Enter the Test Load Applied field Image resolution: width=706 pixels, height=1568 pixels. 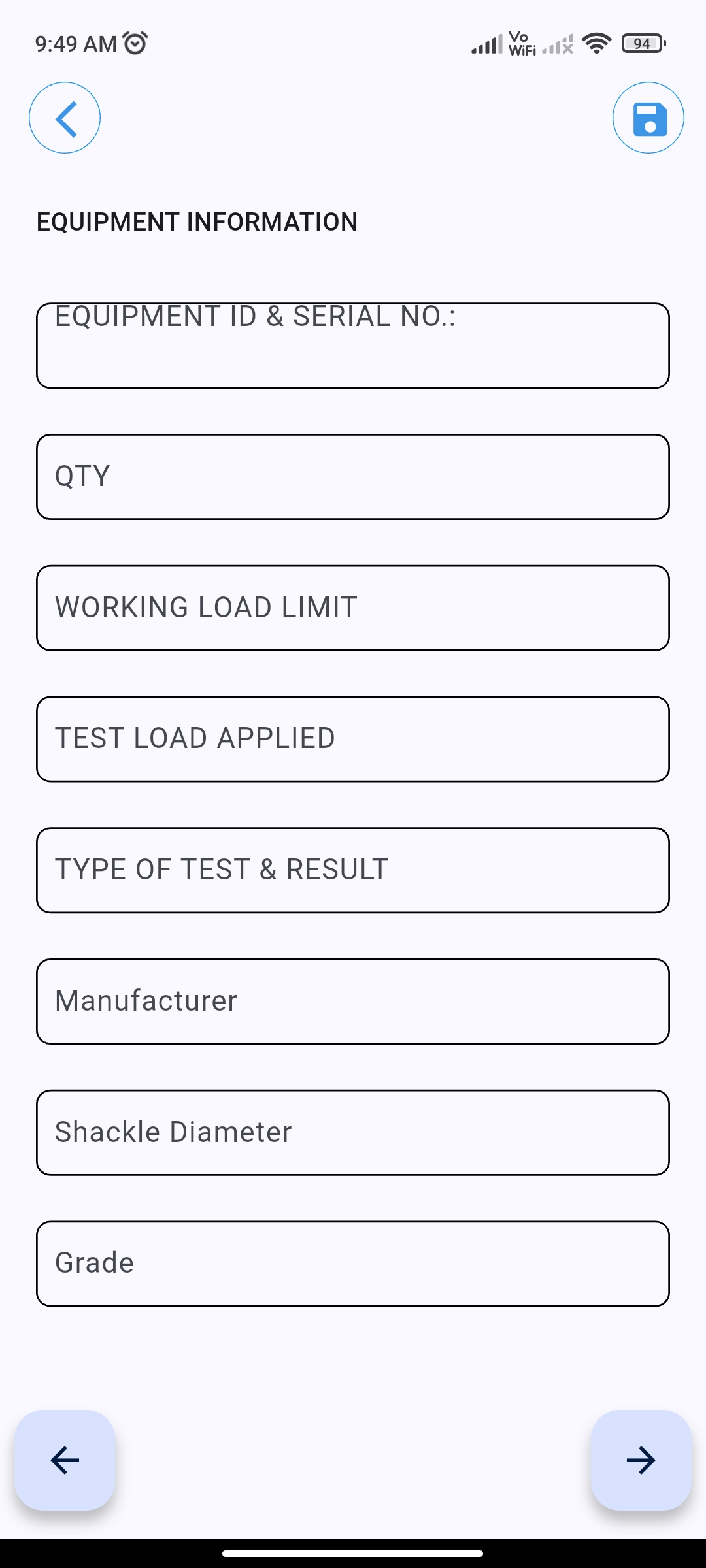[353, 739]
